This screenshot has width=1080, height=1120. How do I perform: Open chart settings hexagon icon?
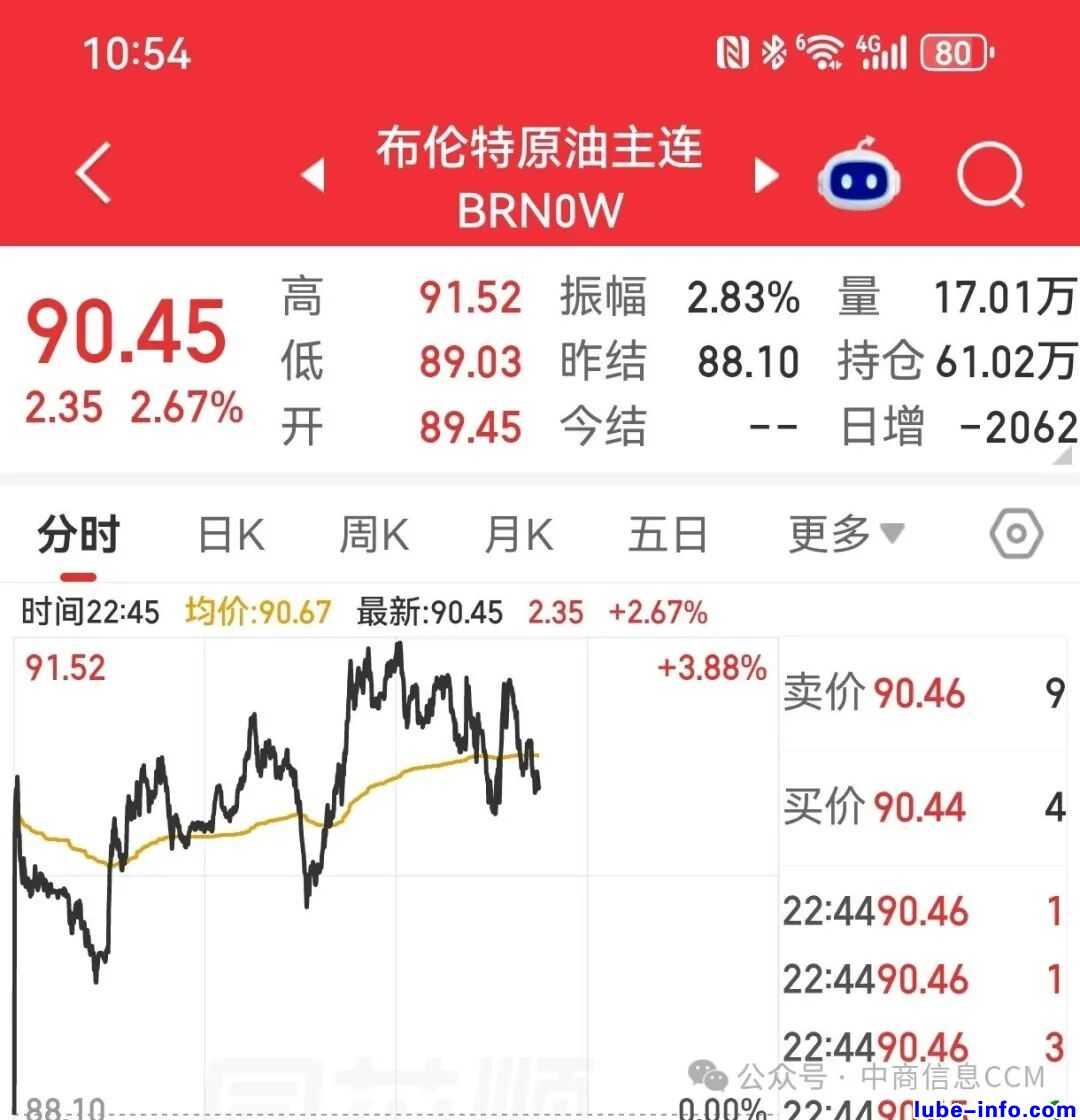(1016, 534)
